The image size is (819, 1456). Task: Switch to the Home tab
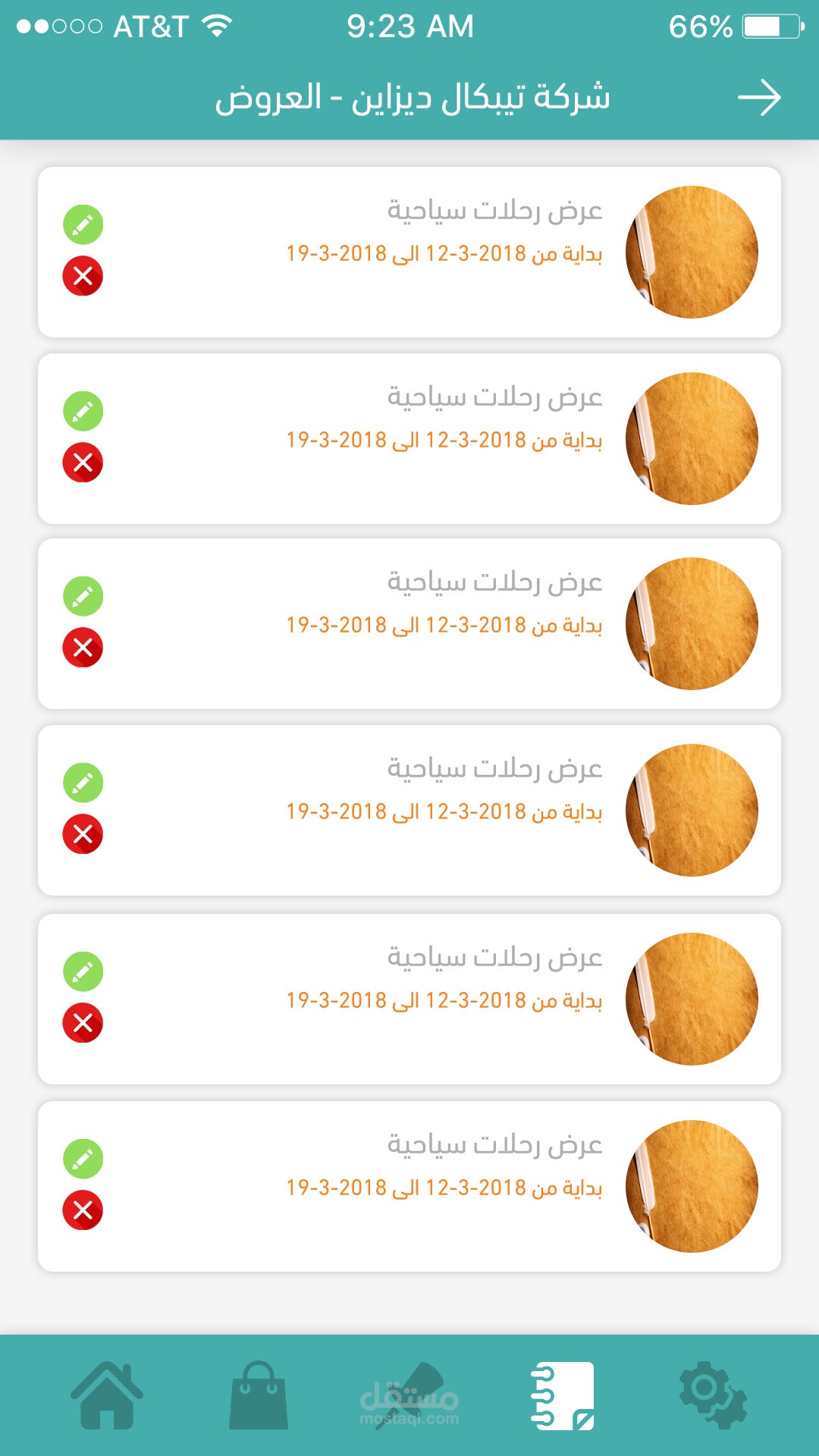tap(107, 1395)
